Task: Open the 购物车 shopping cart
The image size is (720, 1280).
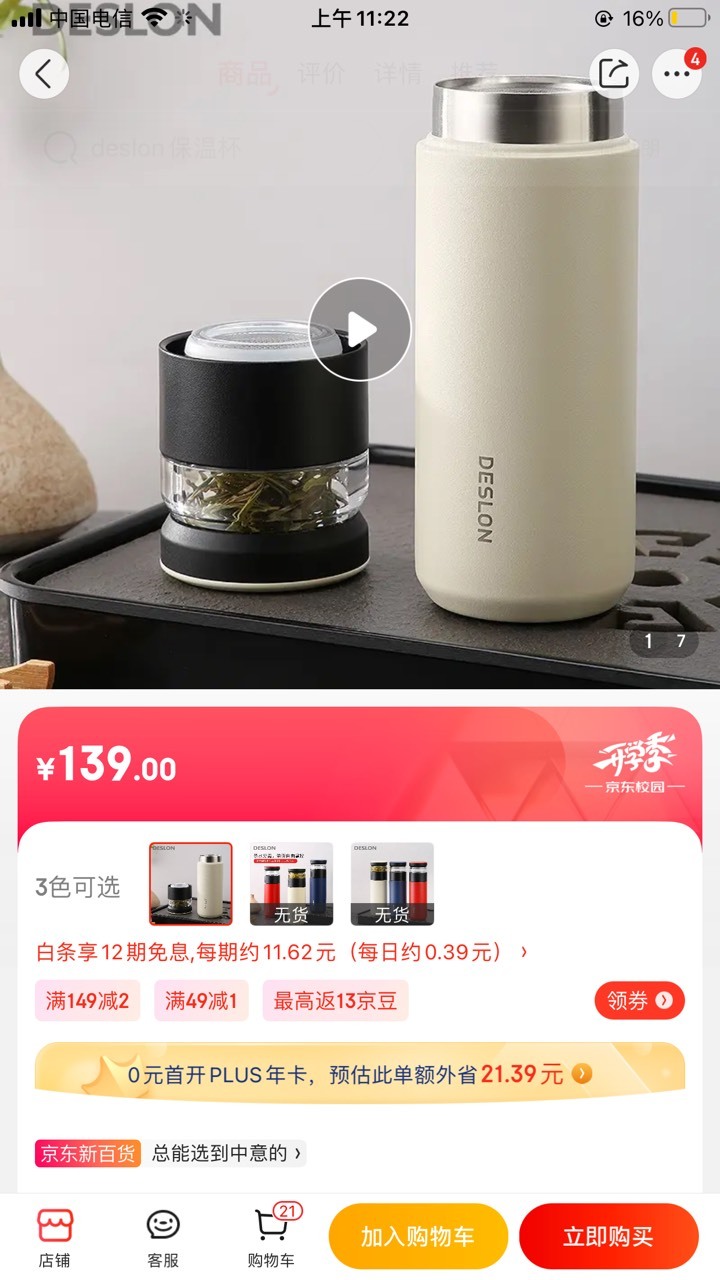Action: (271, 1238)
